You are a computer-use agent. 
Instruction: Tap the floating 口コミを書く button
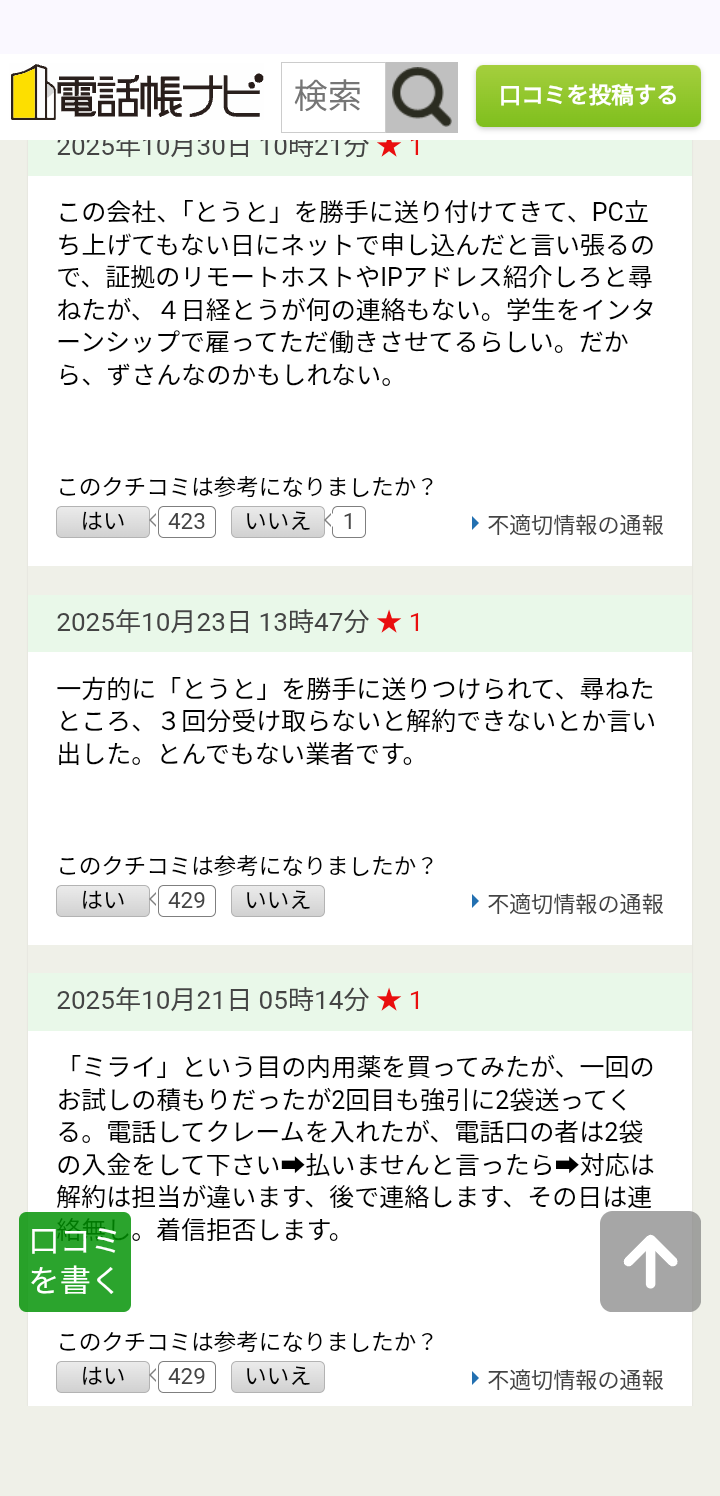pyautogui.click(x=75, y=1262)
